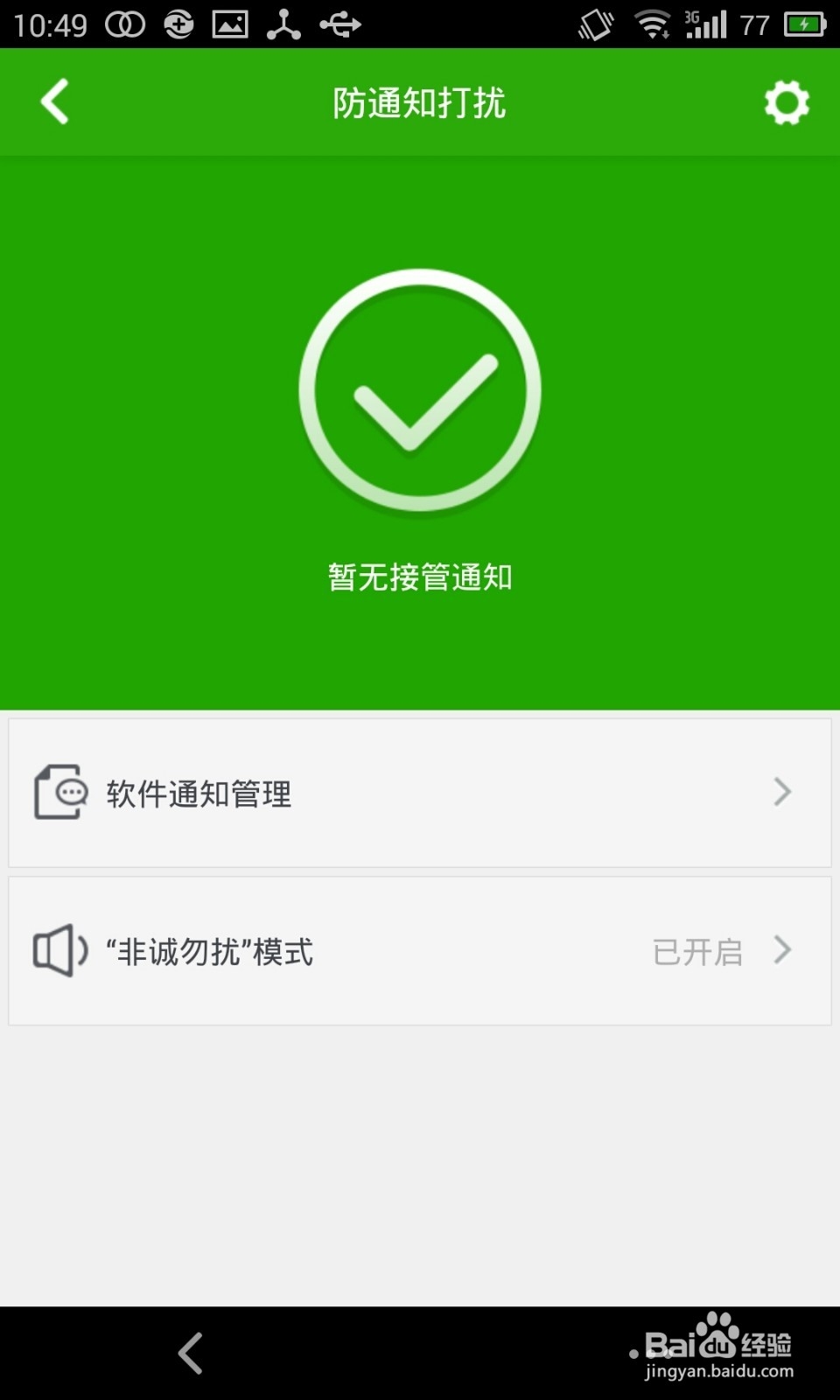This screenshot has width=840, height=1400.
Task: Tap the 暂无接管通知 status text
Action: 420,577
